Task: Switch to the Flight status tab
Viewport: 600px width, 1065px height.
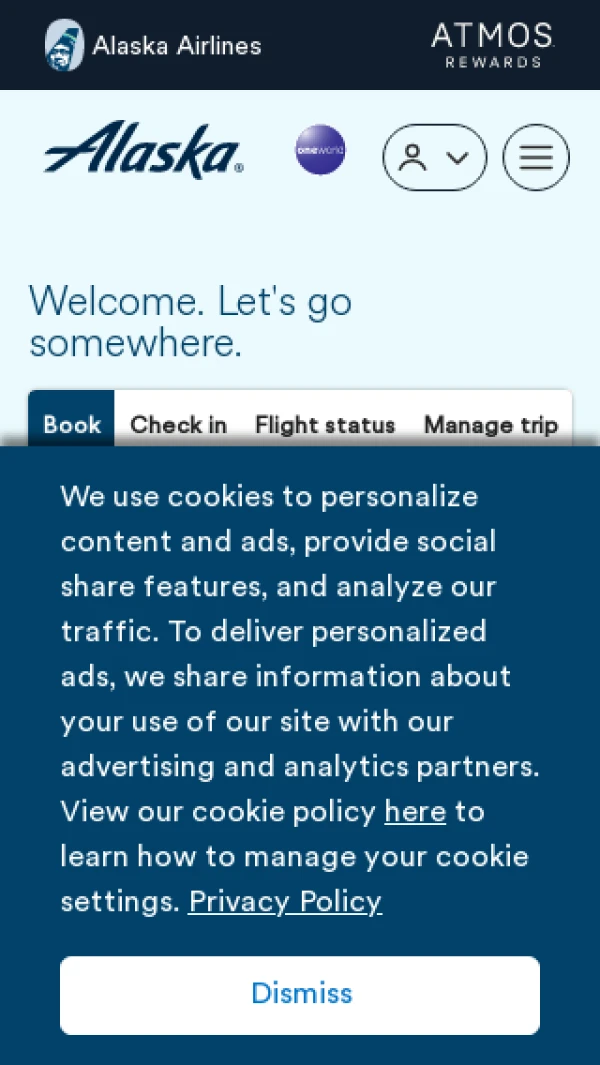Action: [325, 425]
